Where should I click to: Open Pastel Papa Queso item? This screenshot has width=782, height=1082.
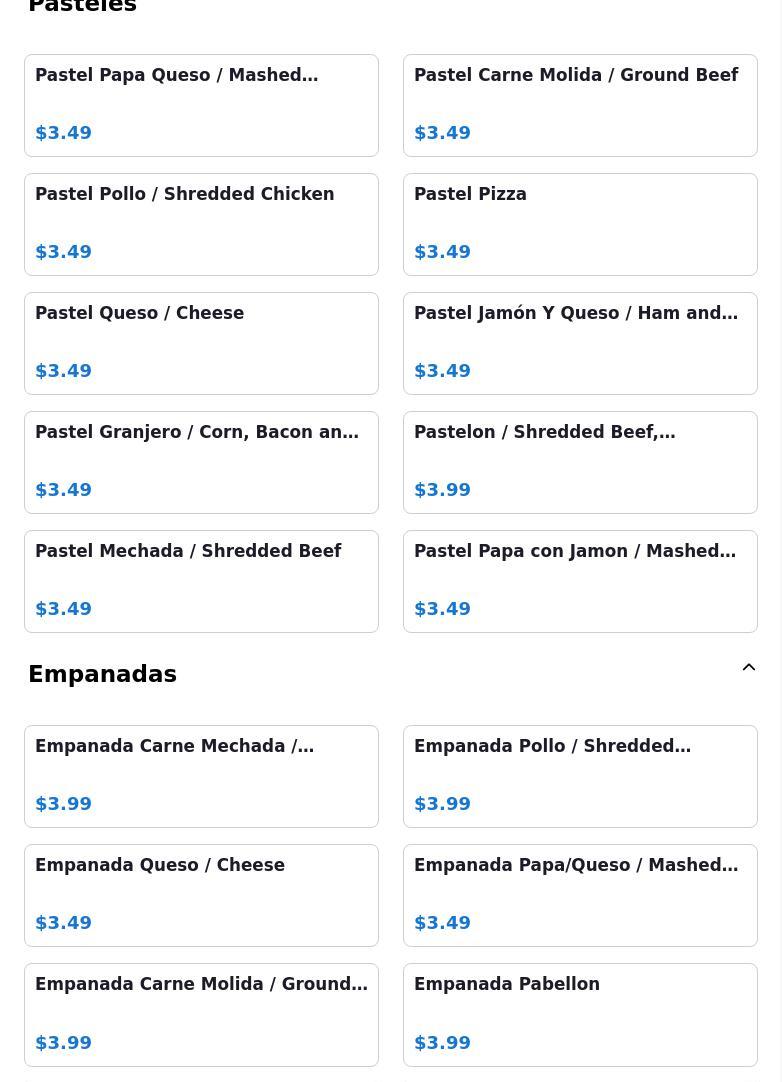click(x=201, y=105)
